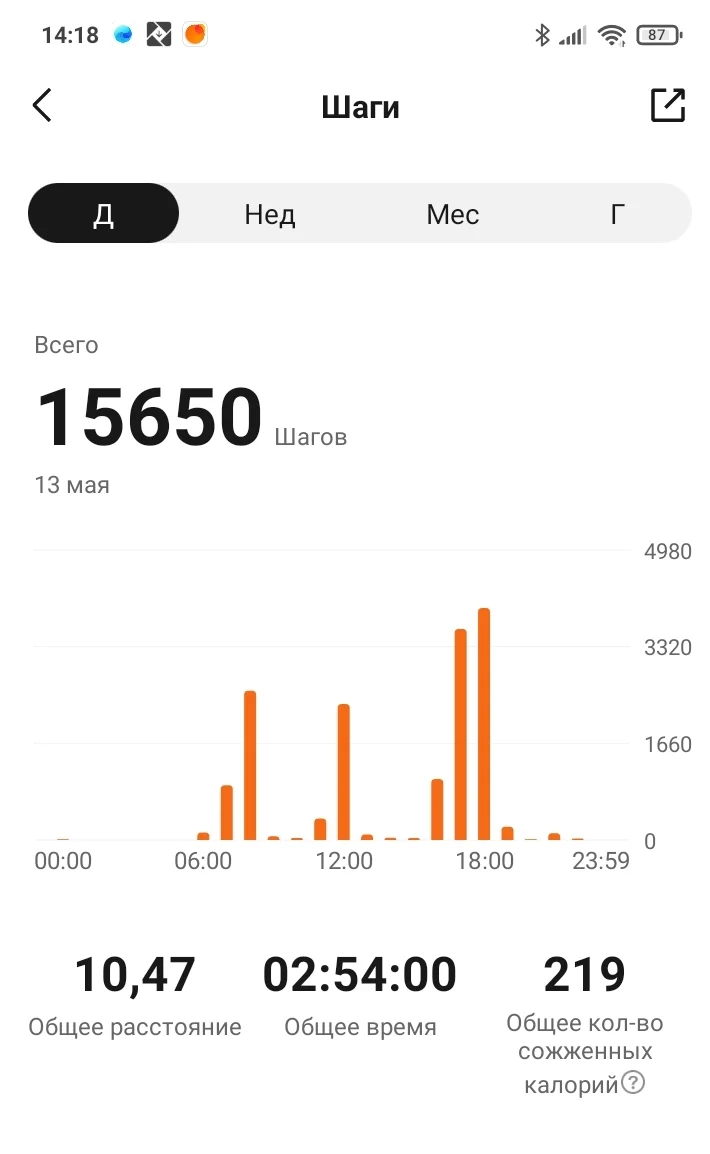710x1154 pixels.
Task: Go back from the Шаги screen
Action: pyautogui.click(x=42, y=105)
